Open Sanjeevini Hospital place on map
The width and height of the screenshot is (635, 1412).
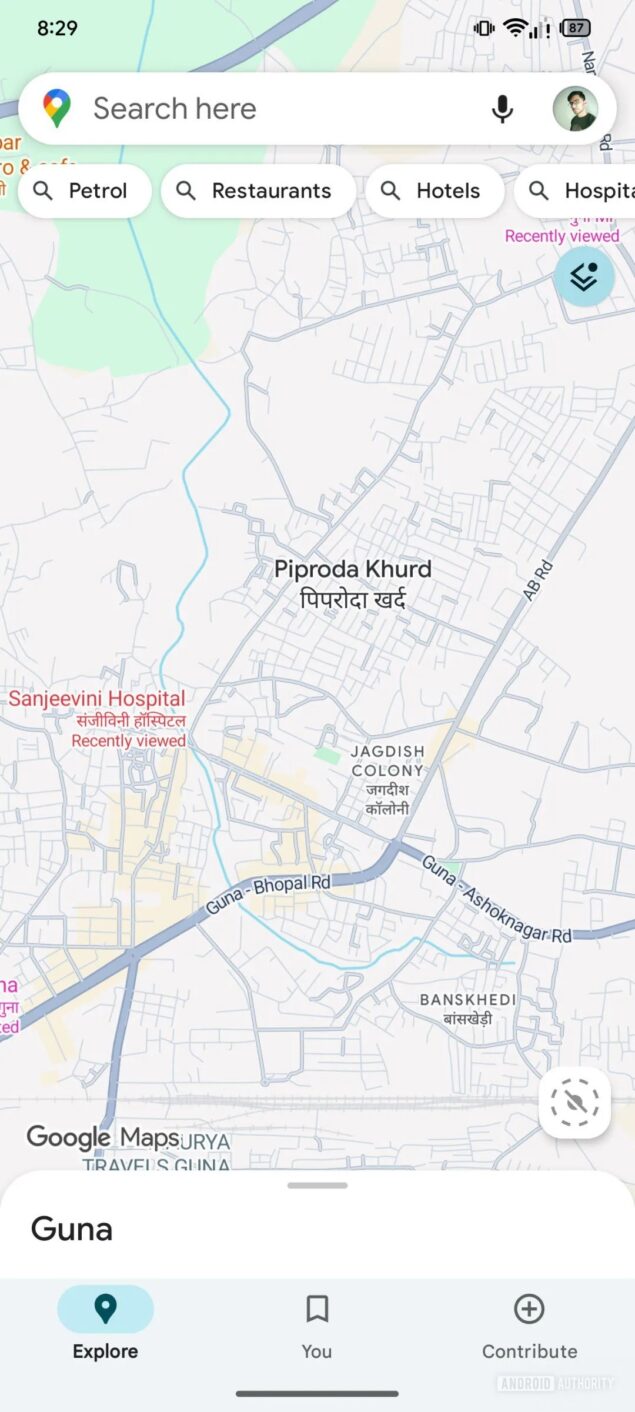pyautogui.click(x=97, y=699)
